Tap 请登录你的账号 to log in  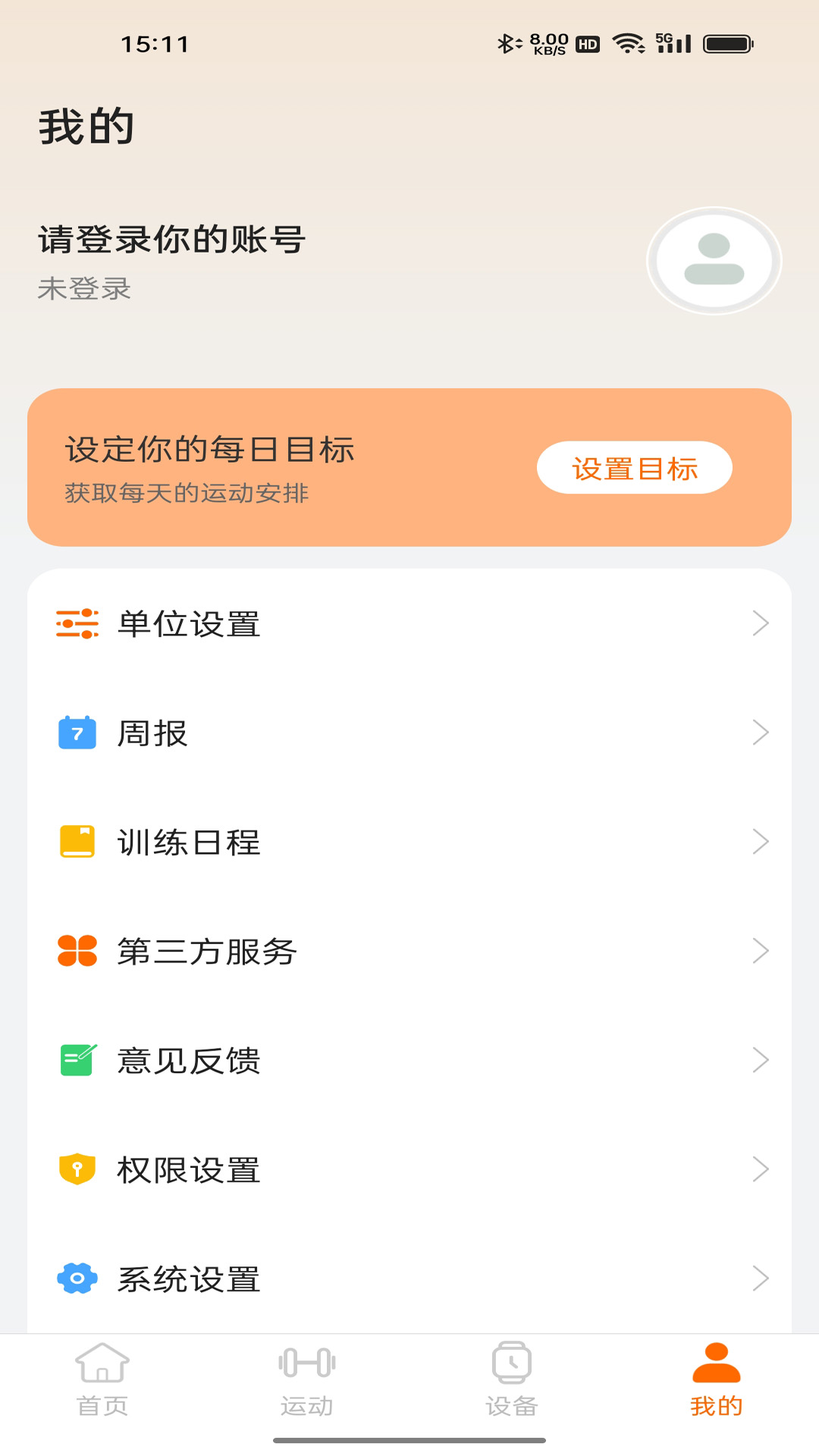pyautogui.click(x=171, y=239)
